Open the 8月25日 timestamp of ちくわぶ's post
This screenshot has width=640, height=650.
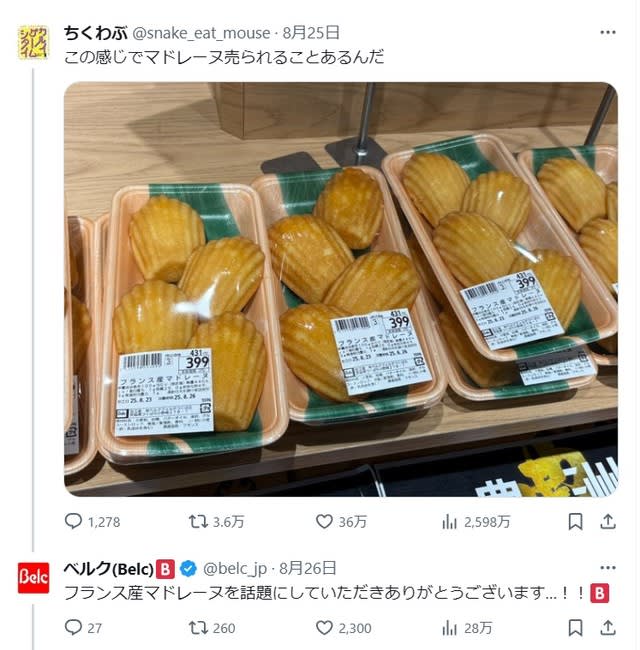(311, 33)
